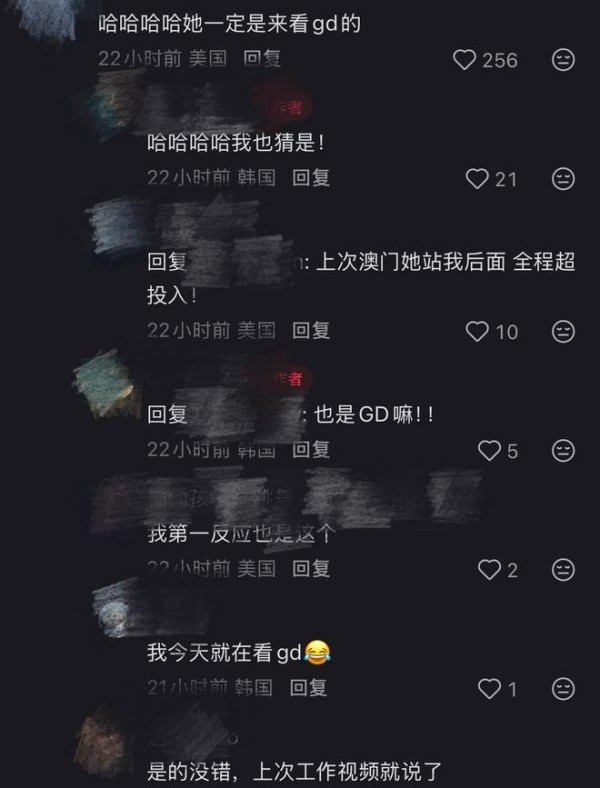Image resolution: width=600 pixels, height=788 pixels.
Task: Reply to the comment "我第一反应也是这个"
Action: pyautogui.click(x=310, y=569)
